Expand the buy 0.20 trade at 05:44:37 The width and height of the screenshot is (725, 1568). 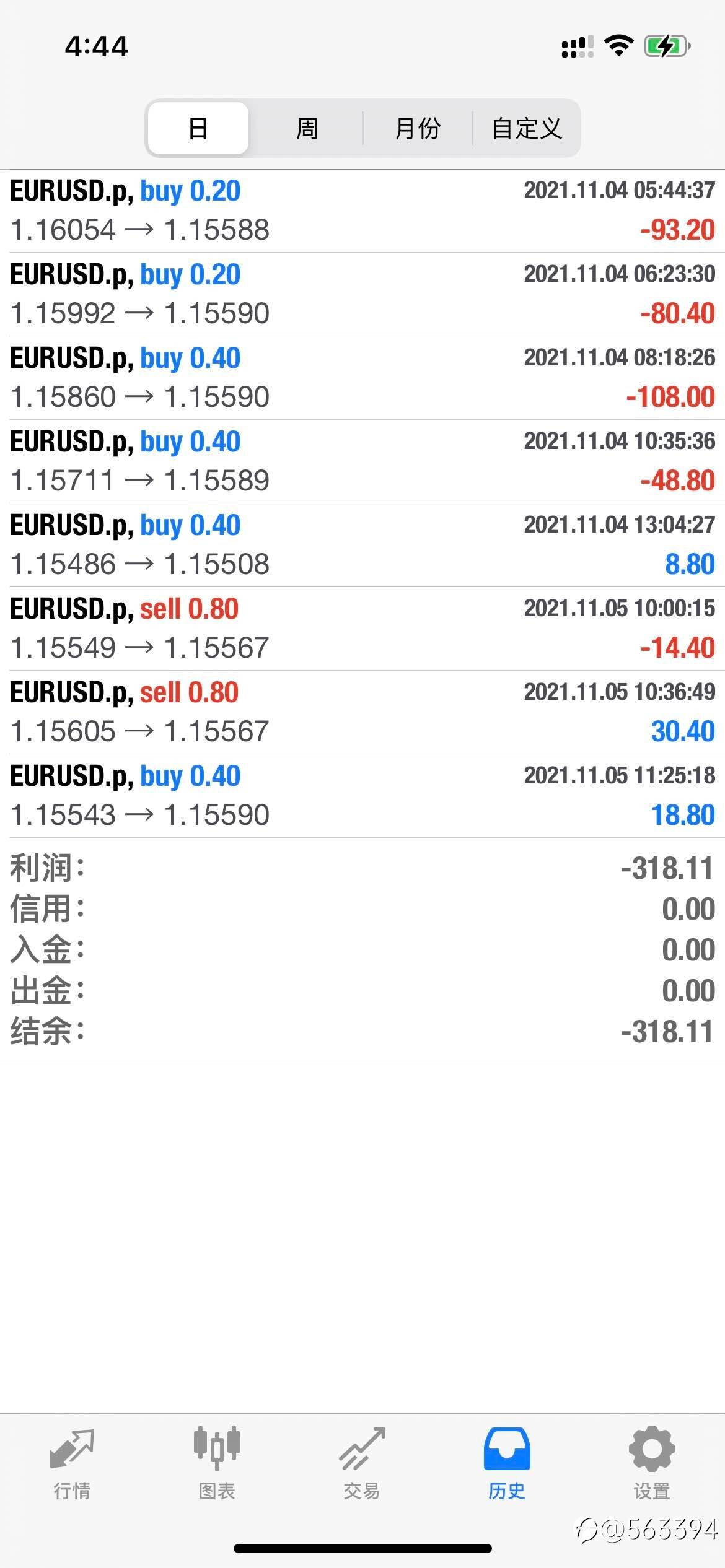click(x=362, y=211)
